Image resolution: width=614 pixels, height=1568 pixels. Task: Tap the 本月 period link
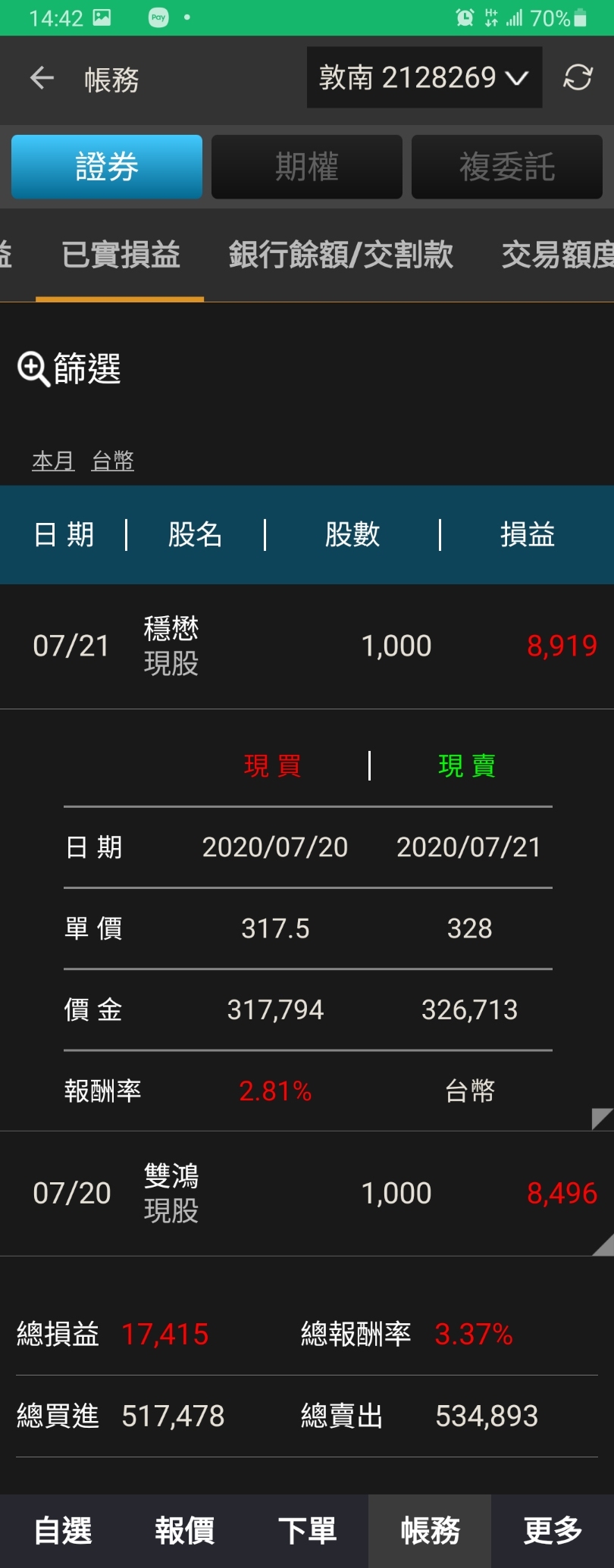point(53,460)
